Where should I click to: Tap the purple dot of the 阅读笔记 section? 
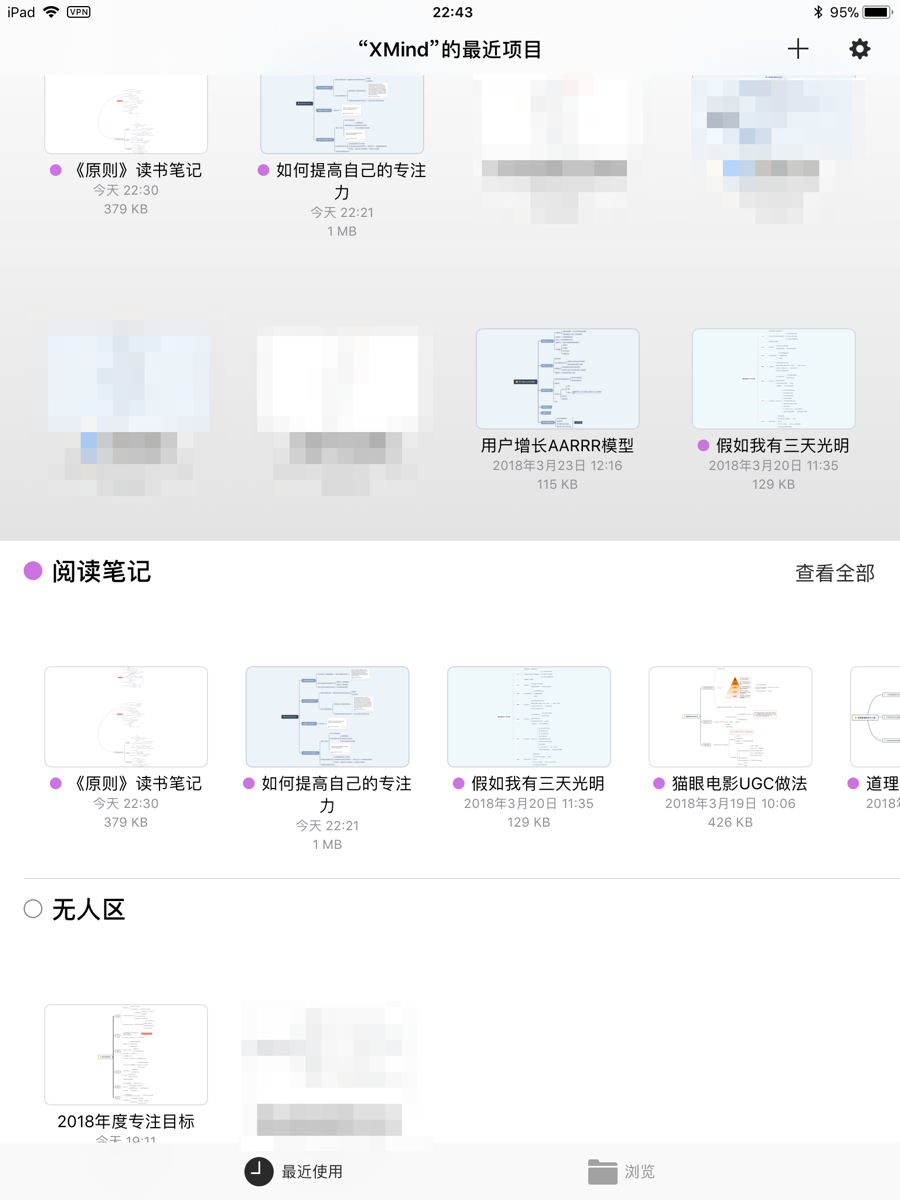(x=32, y=572)
